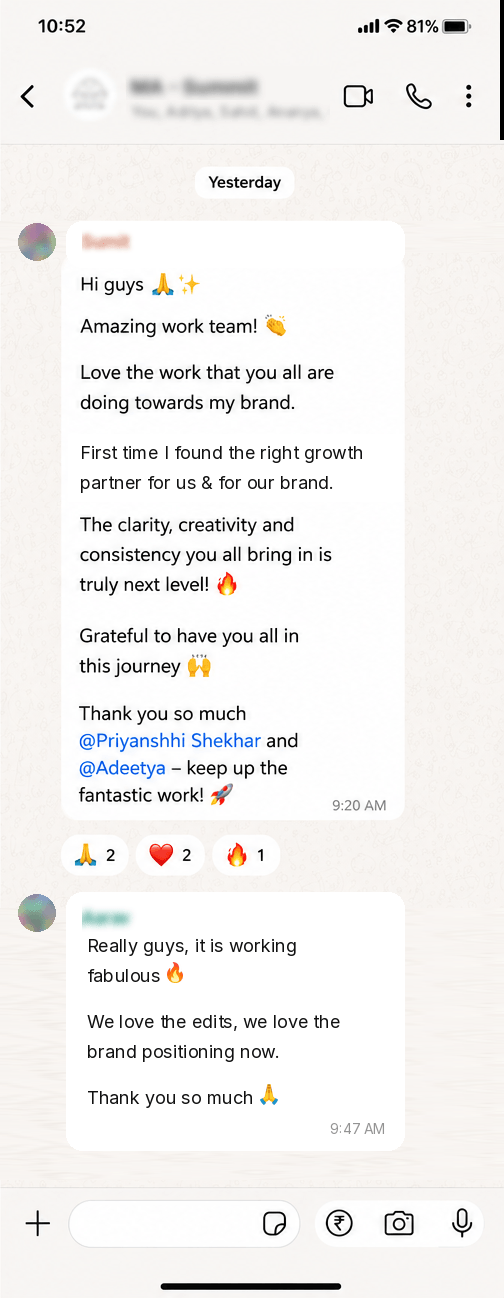This screenshot has height=1298, width=504.
Task: Tap the fire reaction with count 1
Action: pyautogui.click(x=246, y=855)
